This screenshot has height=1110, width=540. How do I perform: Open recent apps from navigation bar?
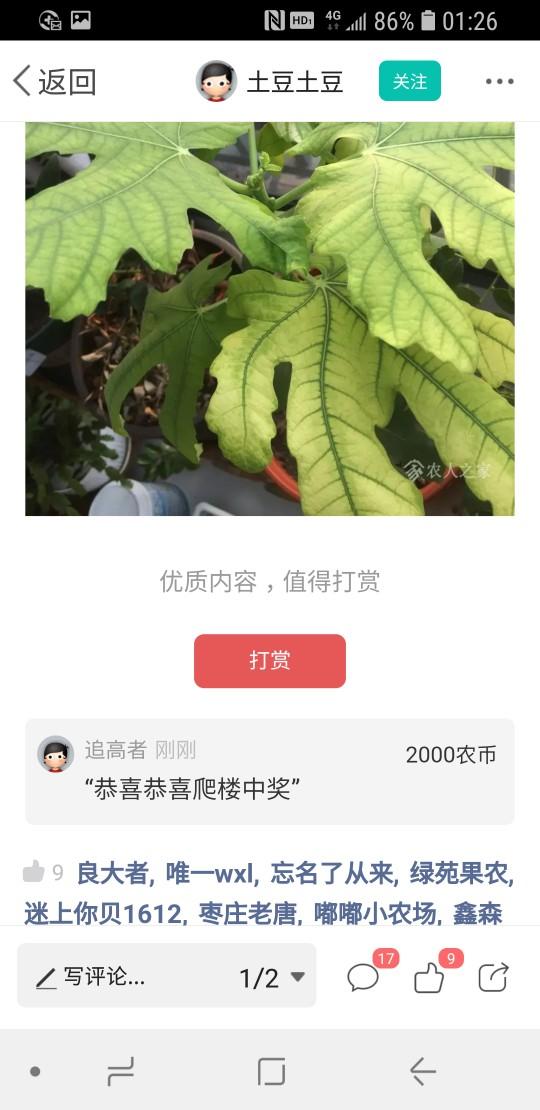(x=121, y=1071)
